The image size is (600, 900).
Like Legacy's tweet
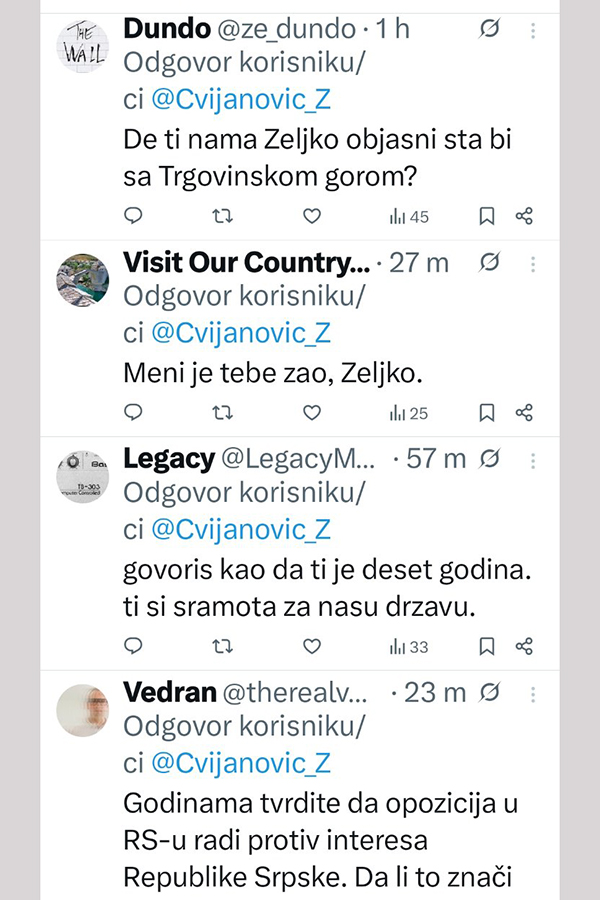(312, 647)
